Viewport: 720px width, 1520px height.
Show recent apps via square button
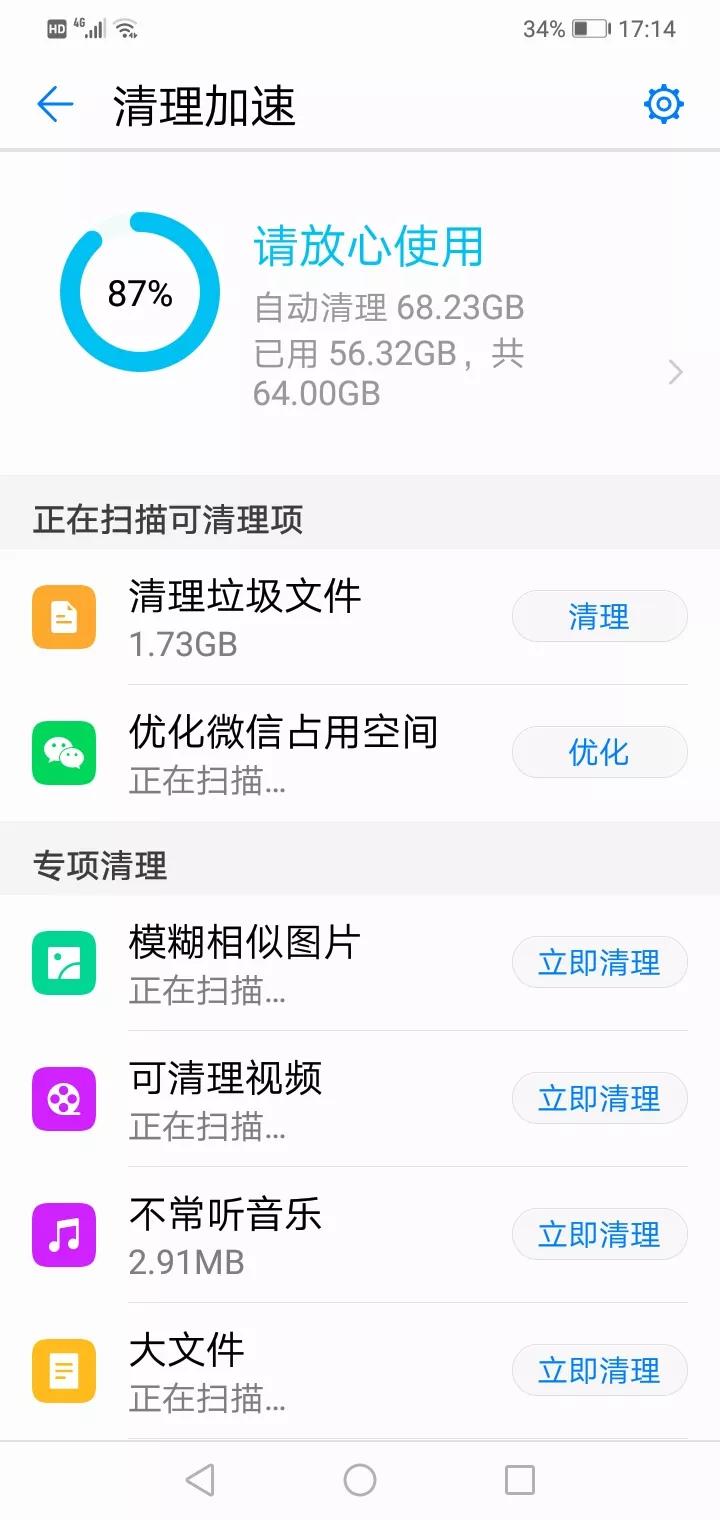click(519, 1480)
